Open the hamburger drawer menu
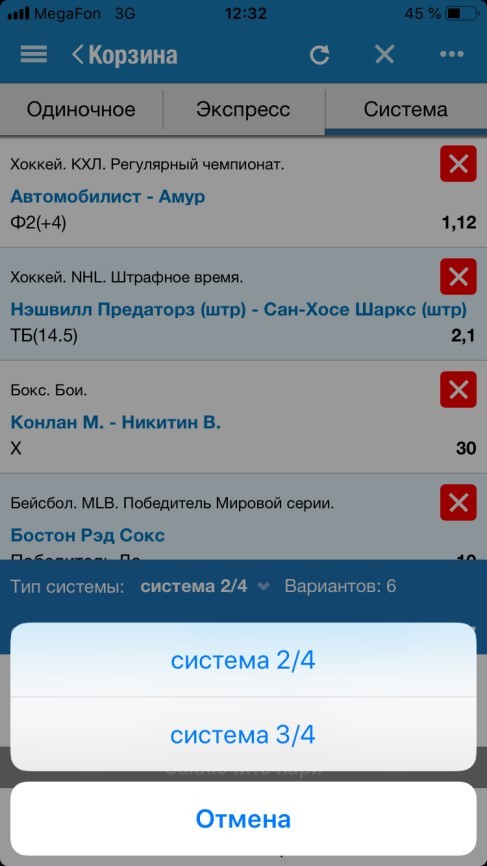The image size is (487, 866). pyautogui.click(x=34, y=54)
